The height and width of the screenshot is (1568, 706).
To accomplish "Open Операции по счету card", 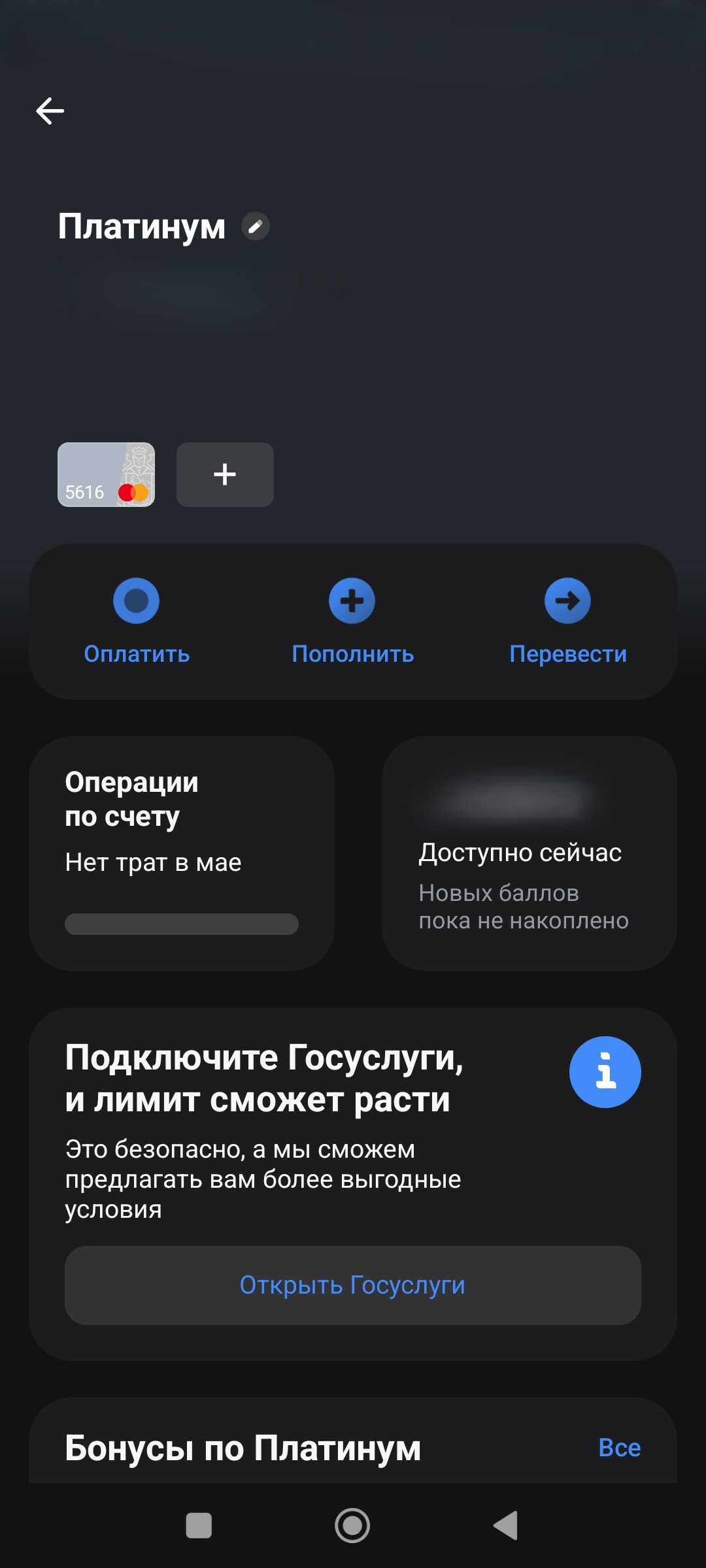I will point(182,853).
